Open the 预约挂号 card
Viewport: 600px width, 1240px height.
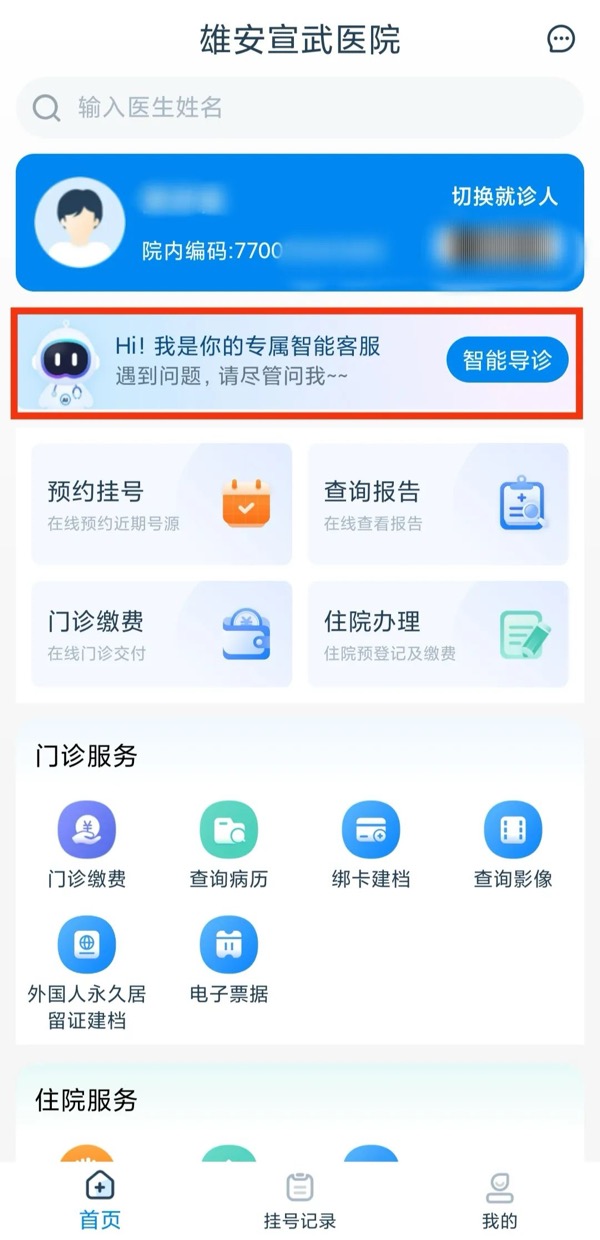(x=162, y=504)
